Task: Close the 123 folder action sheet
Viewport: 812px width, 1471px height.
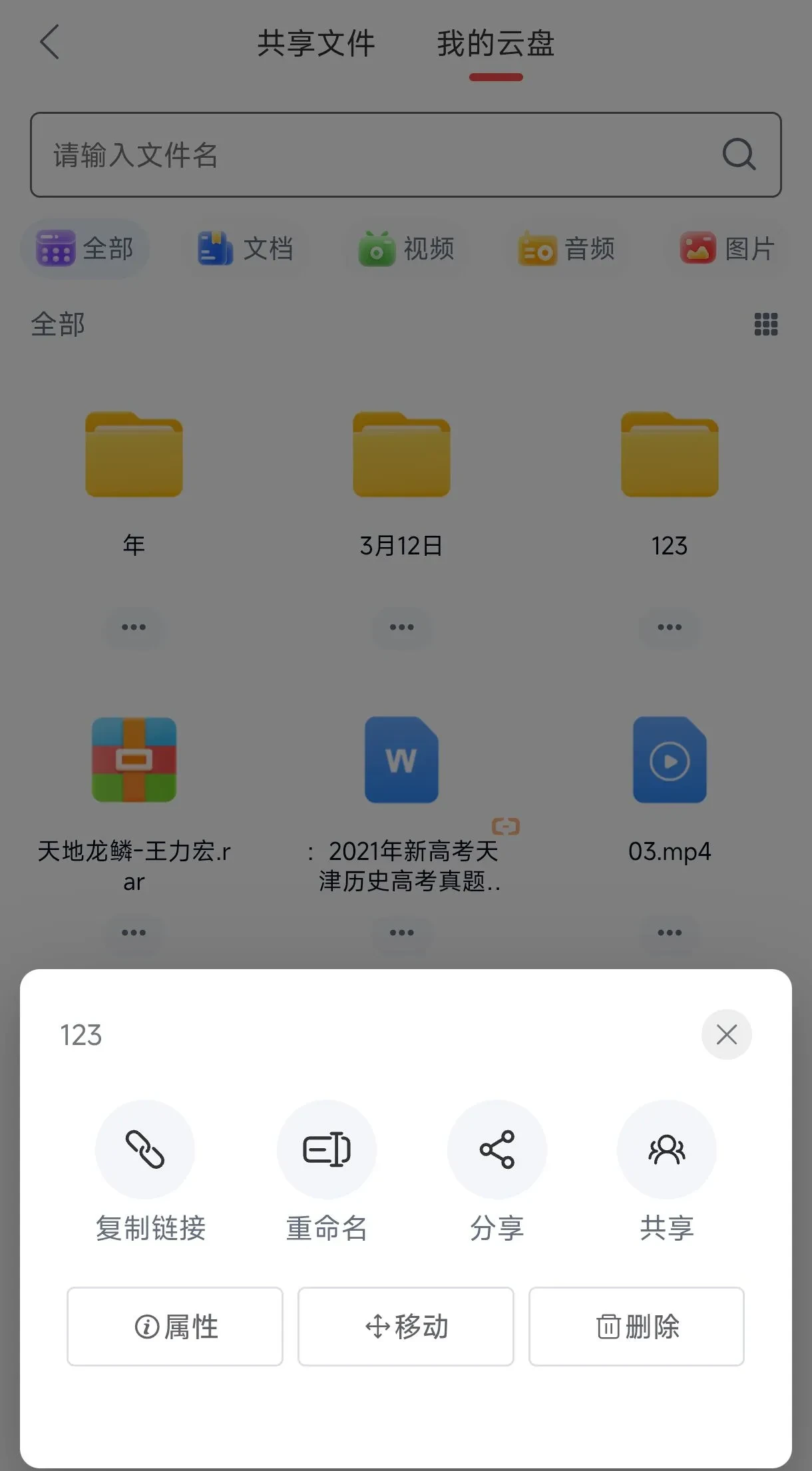Action: (726, 1034)
